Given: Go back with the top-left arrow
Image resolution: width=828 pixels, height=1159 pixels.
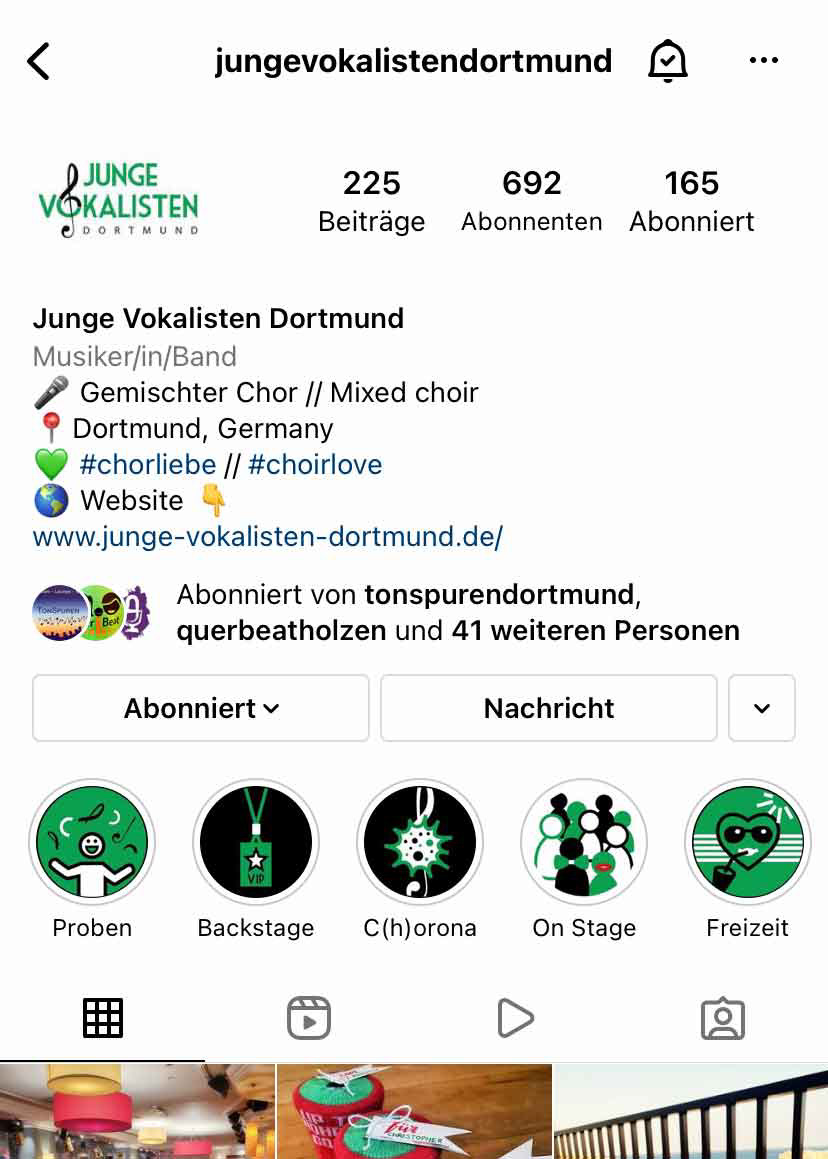Looking at the screenshot, I should [38, 62].
